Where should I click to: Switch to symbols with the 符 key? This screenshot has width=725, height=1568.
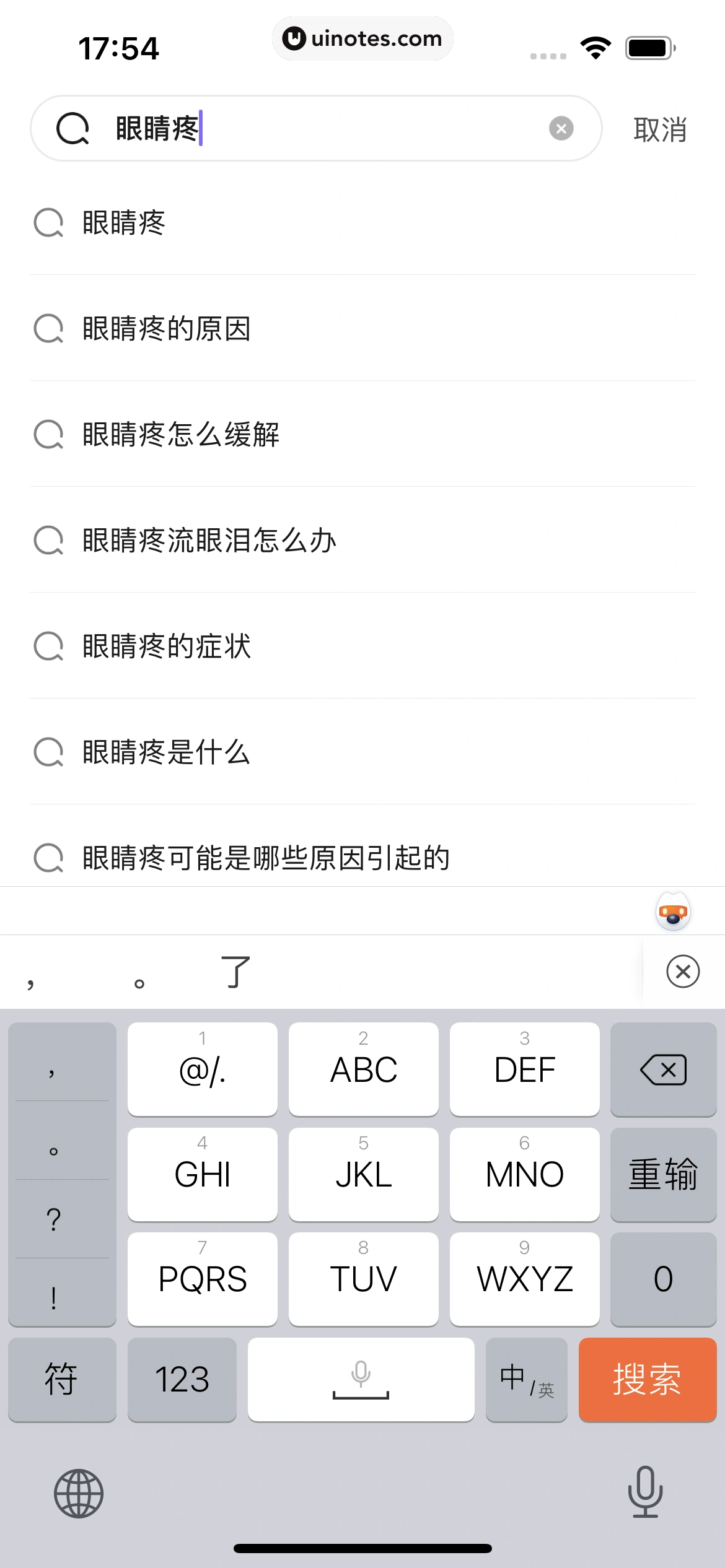[62, 1379]
